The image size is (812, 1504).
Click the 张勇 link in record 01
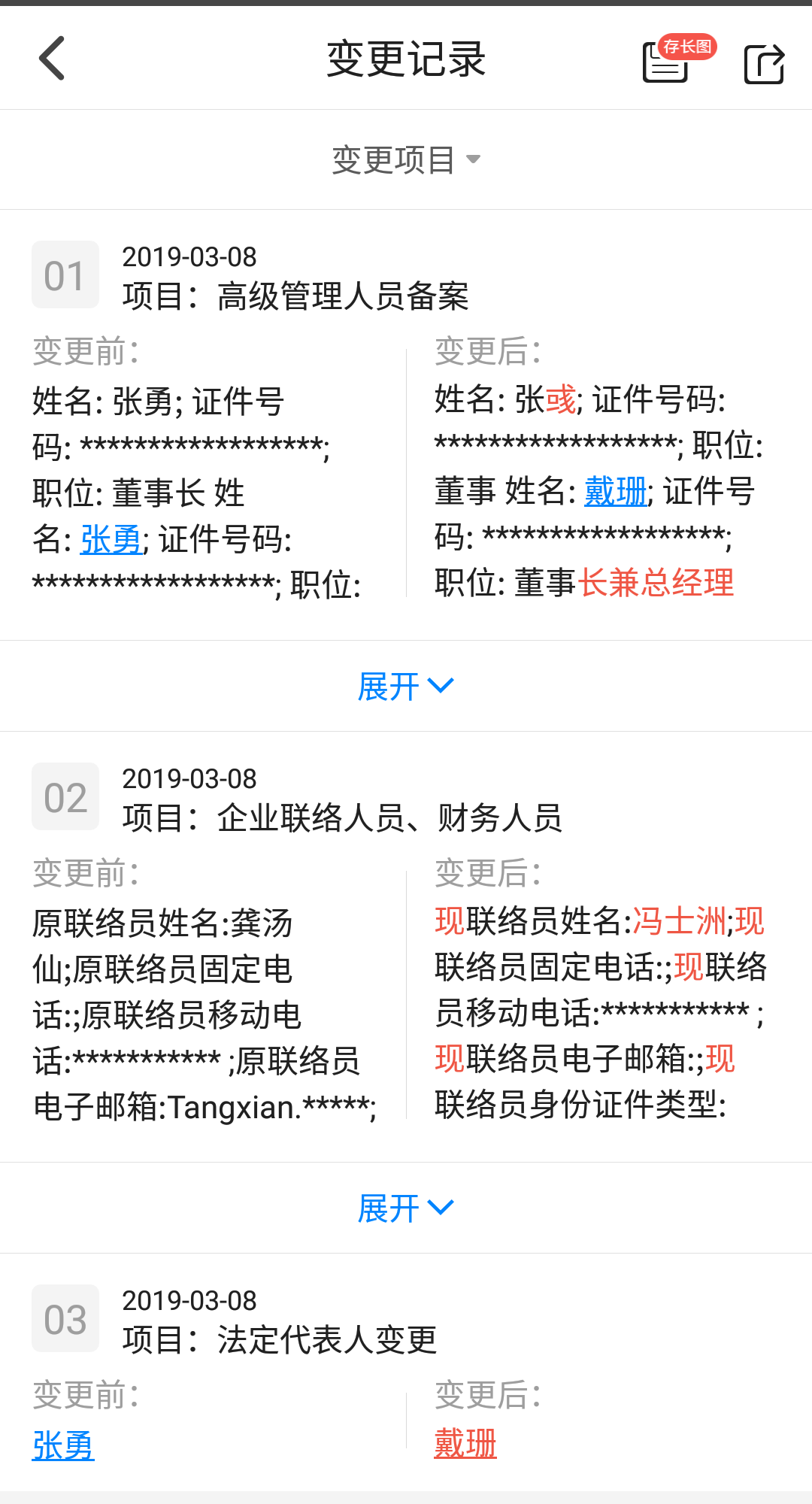(110, 538)
